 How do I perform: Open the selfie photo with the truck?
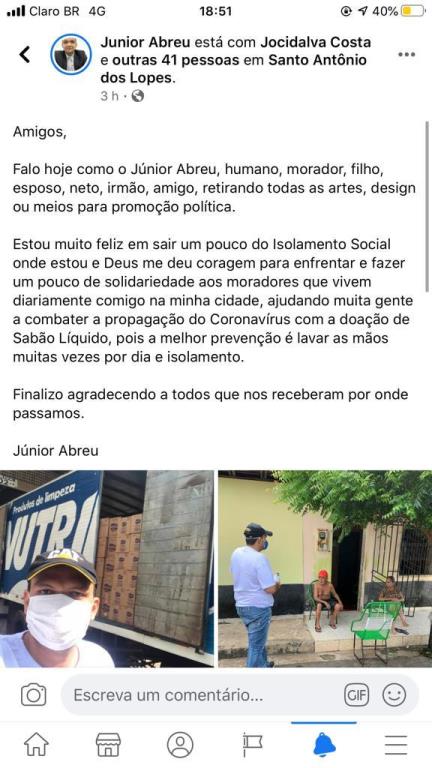pyautogui.click(x=107, y=569)
